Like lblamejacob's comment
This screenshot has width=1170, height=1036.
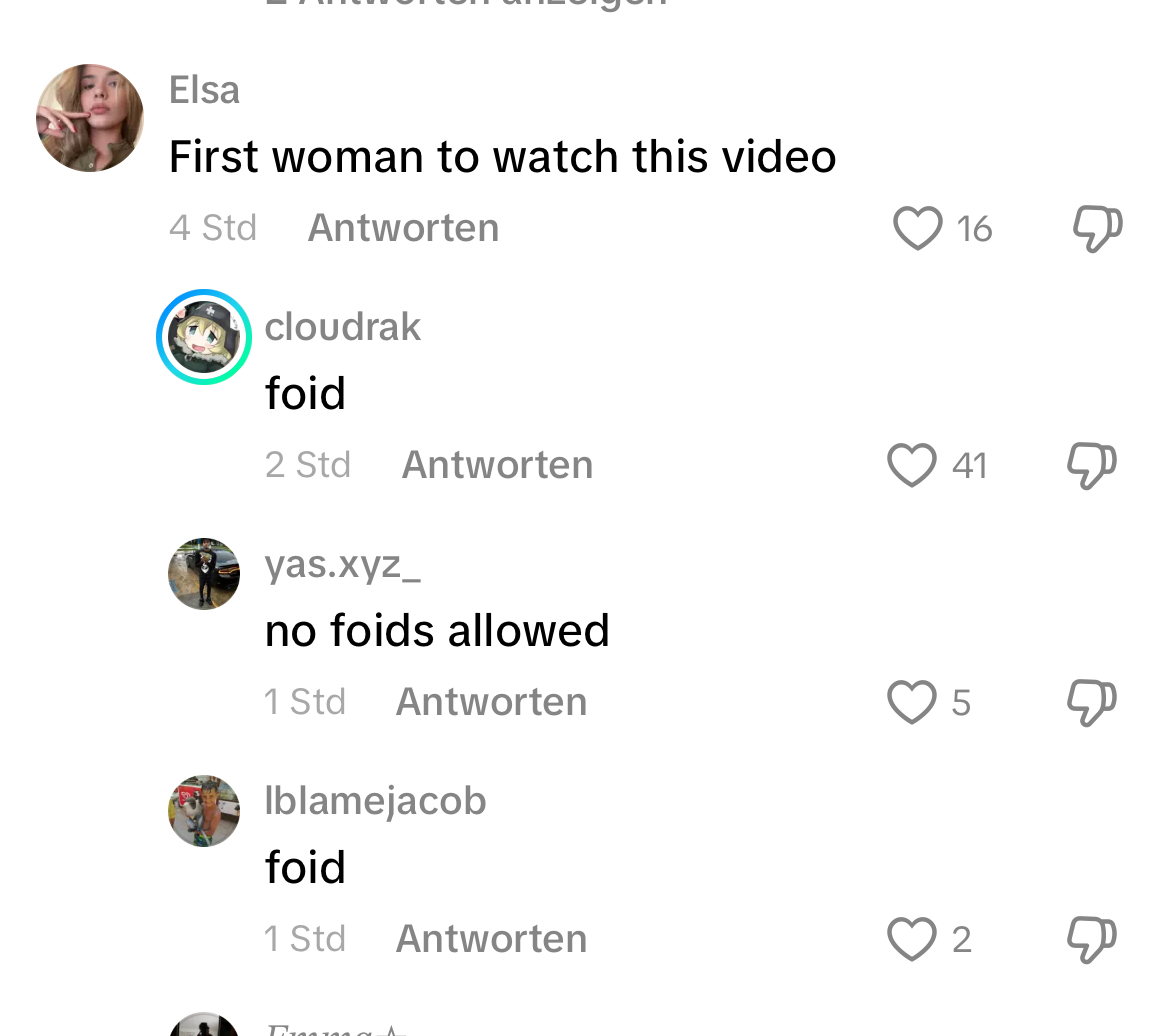(x=912, y=939)
